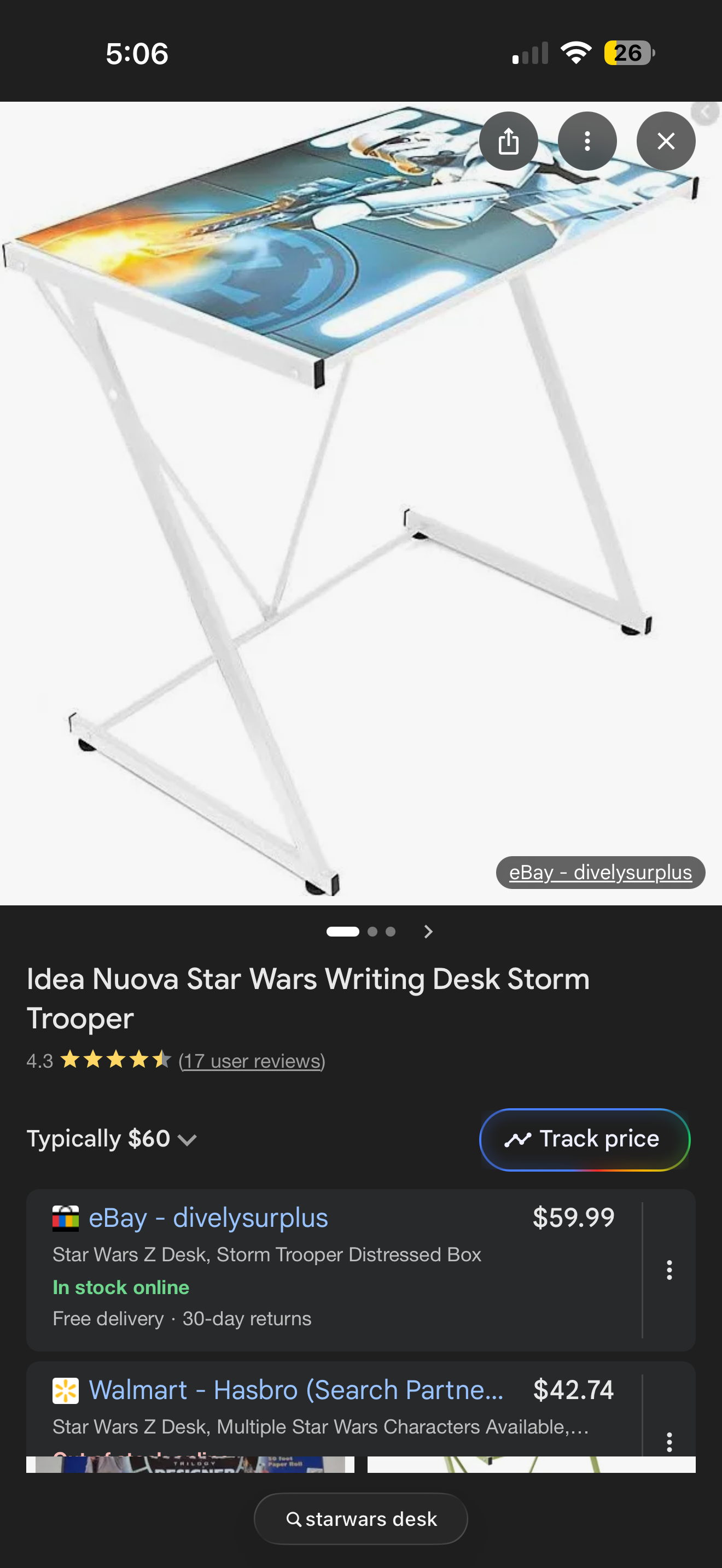The width and height of the screenshot is (722, 1568).
Task: Tap the starwars desk search pill
Action: 361,1518
